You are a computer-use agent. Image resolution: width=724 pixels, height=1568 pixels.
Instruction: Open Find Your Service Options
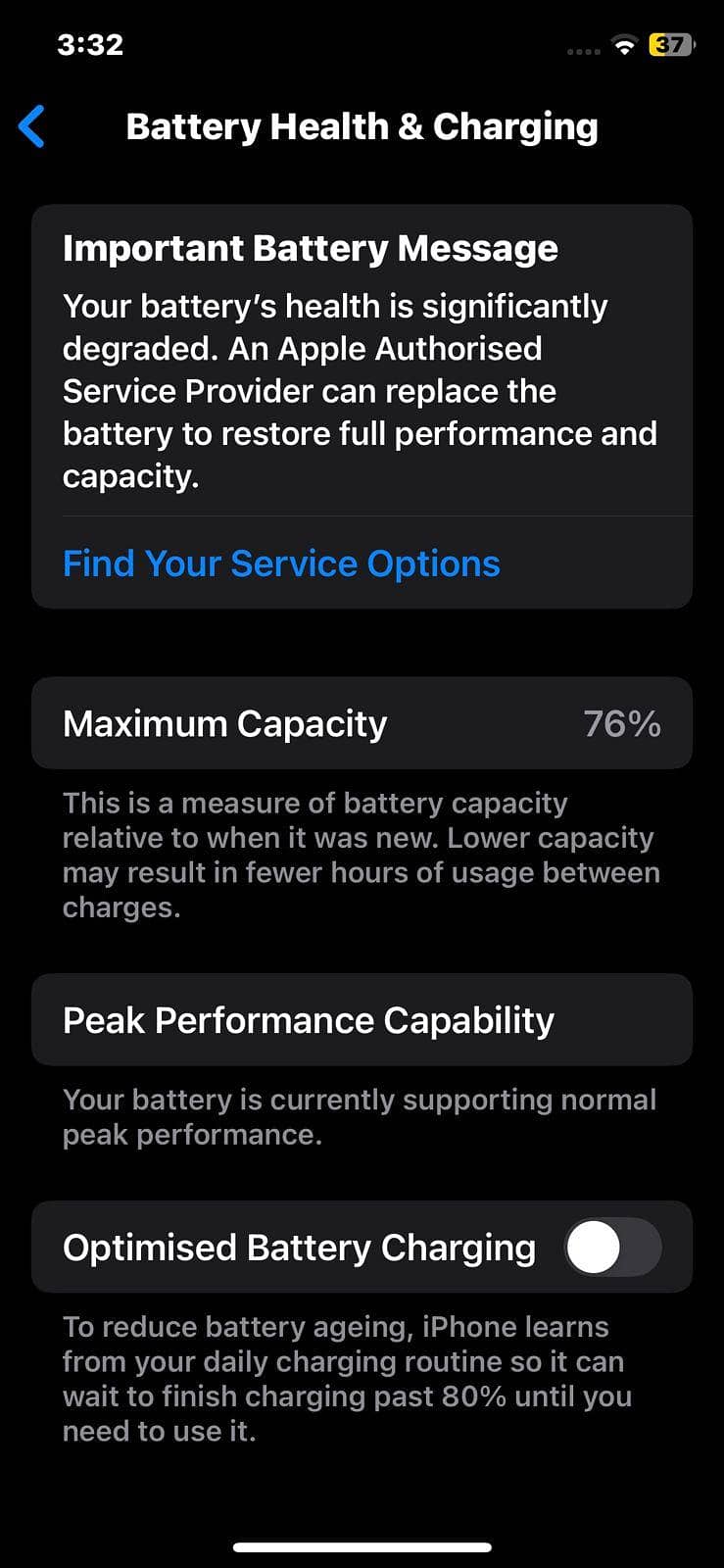point(281,563)
